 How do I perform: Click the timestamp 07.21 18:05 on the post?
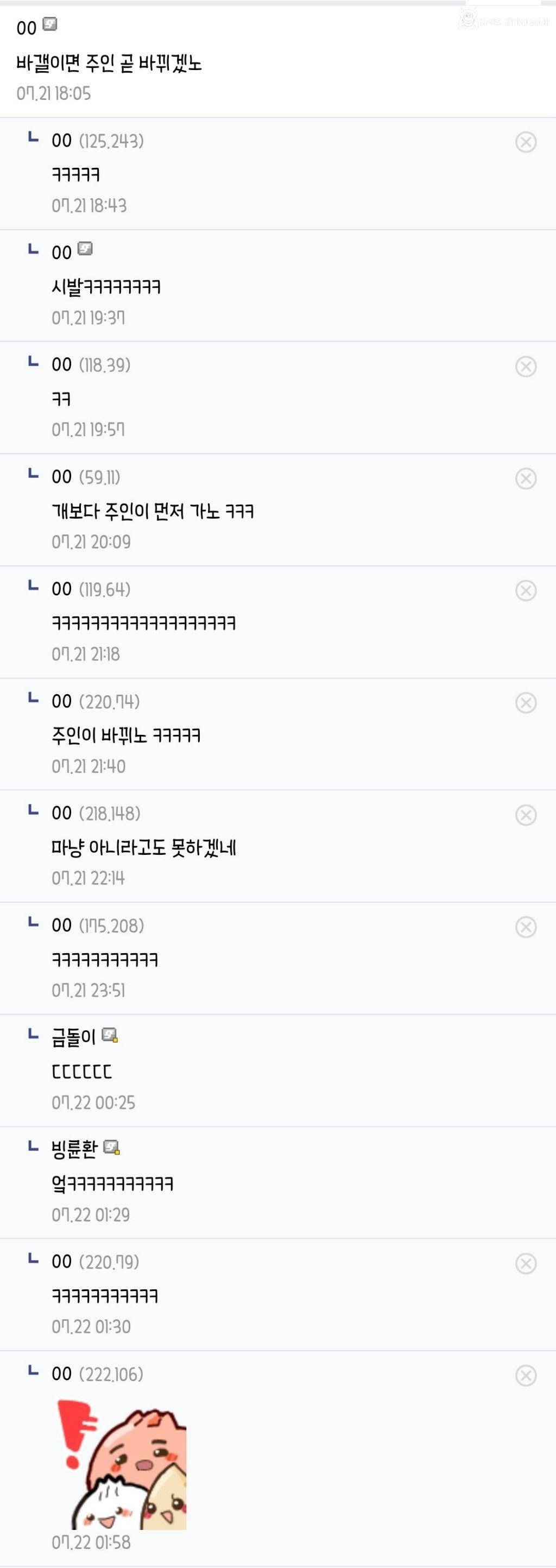coord(54,93)
